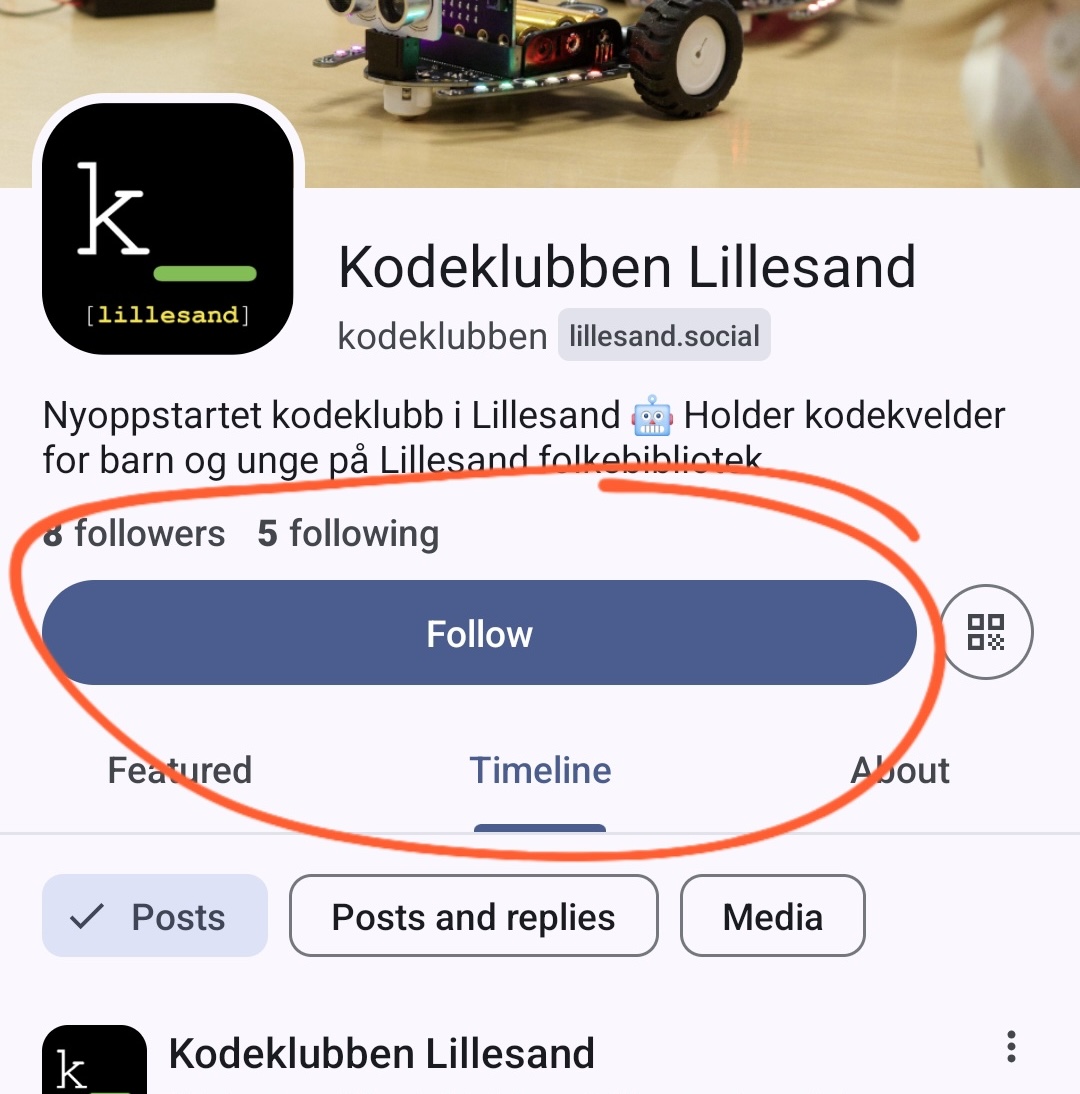The width and height of the screenshot is (1080, 1094).
Task: Open the post's three-dot overflow menu
Action: coord(1012,1046)
